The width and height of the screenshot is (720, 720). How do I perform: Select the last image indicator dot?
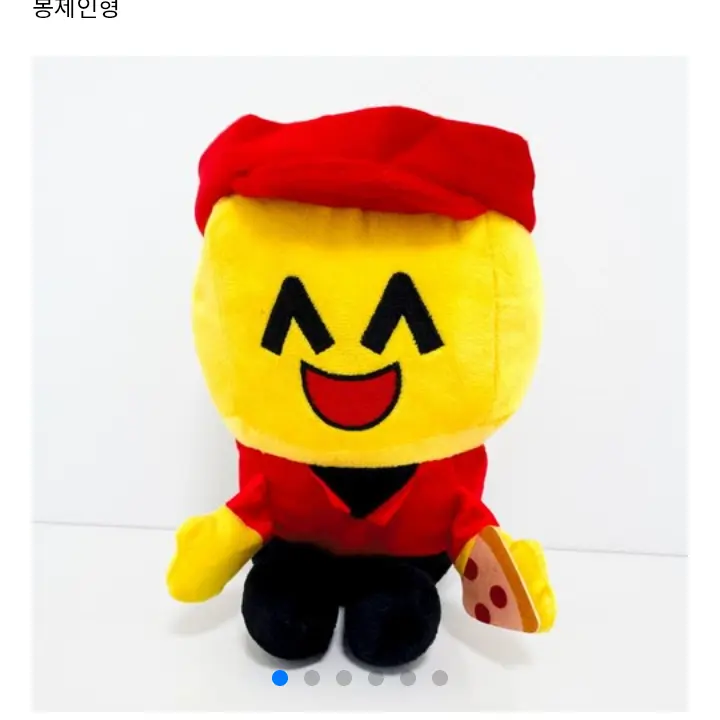[440, 678]
